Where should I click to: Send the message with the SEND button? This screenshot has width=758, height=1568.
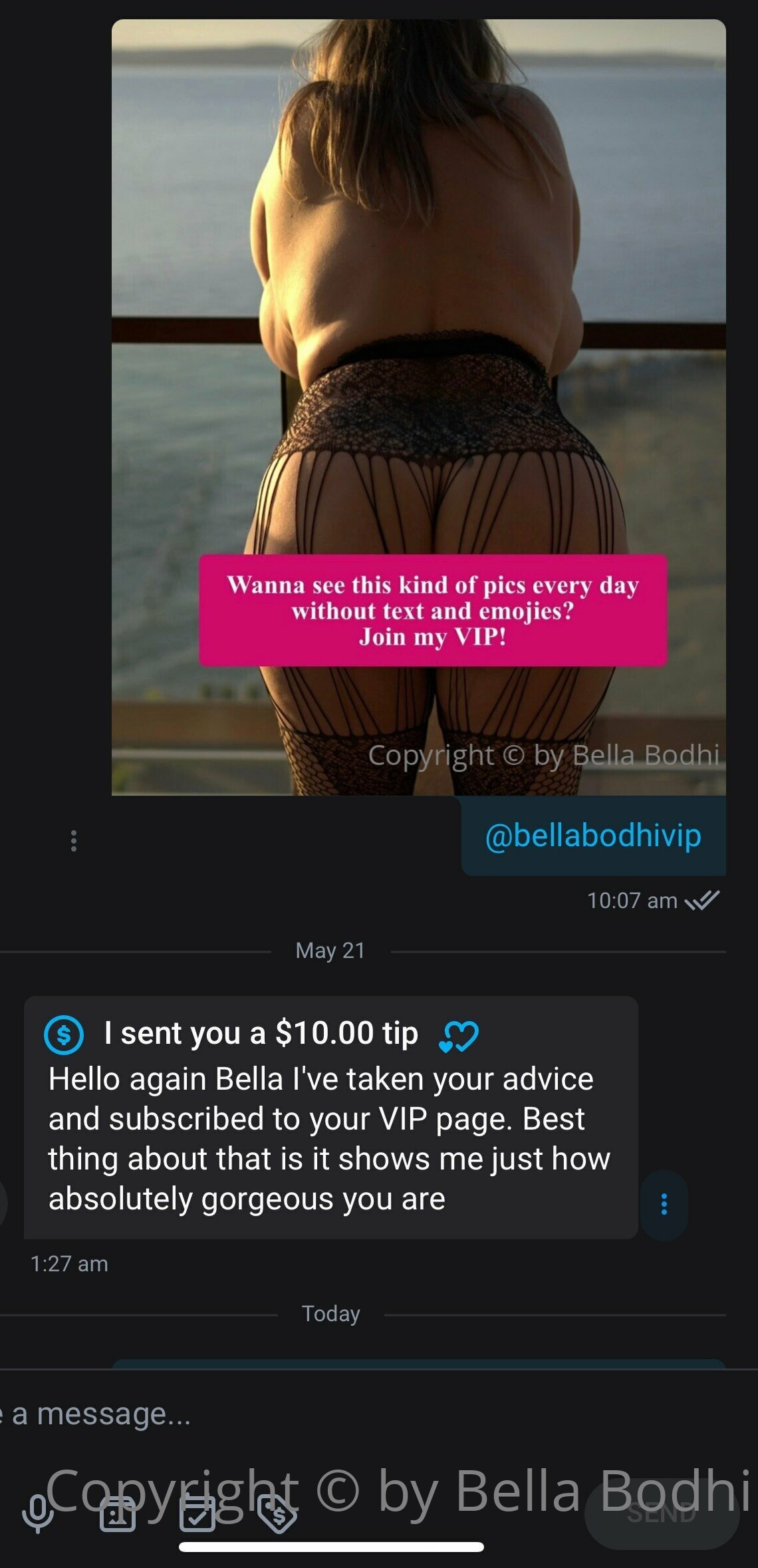662,1514
